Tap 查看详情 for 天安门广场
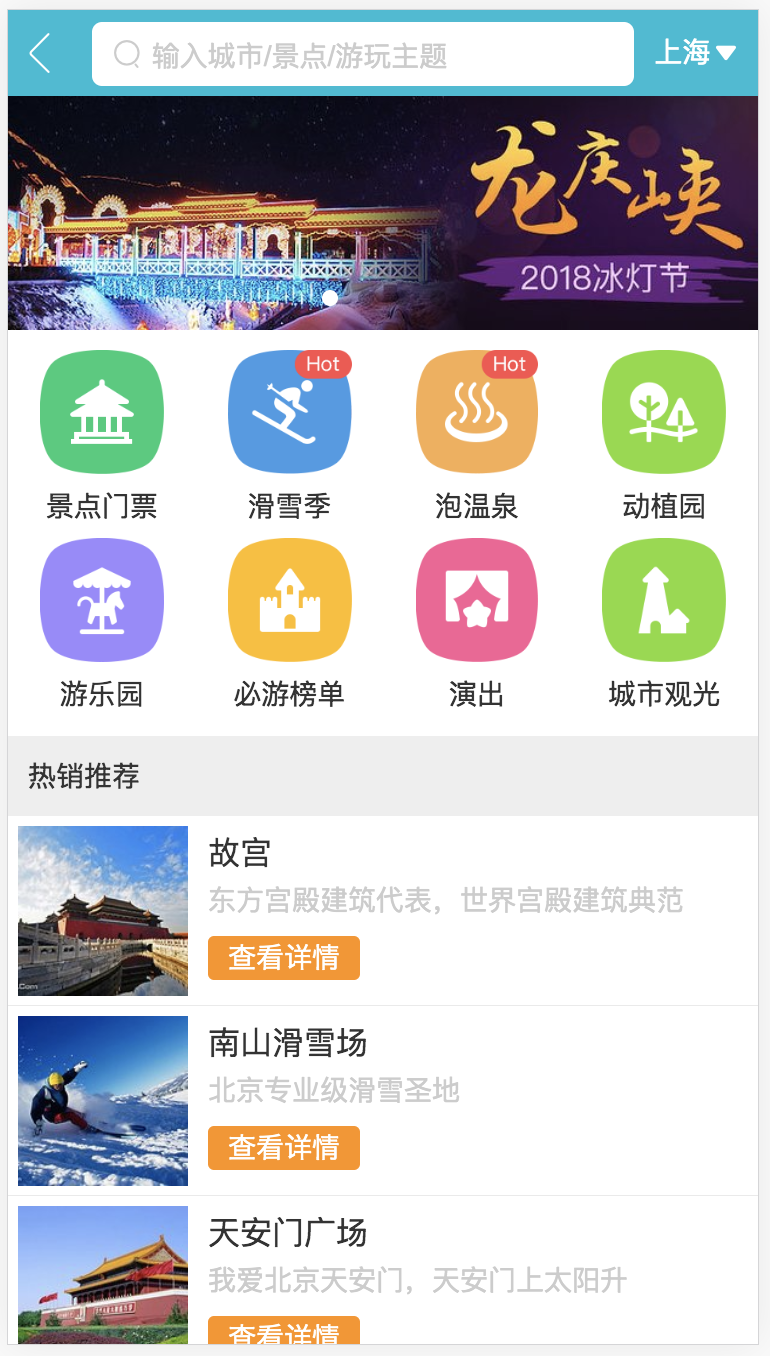Viewport: 770px width, 1356px height. coord(283,1332)
